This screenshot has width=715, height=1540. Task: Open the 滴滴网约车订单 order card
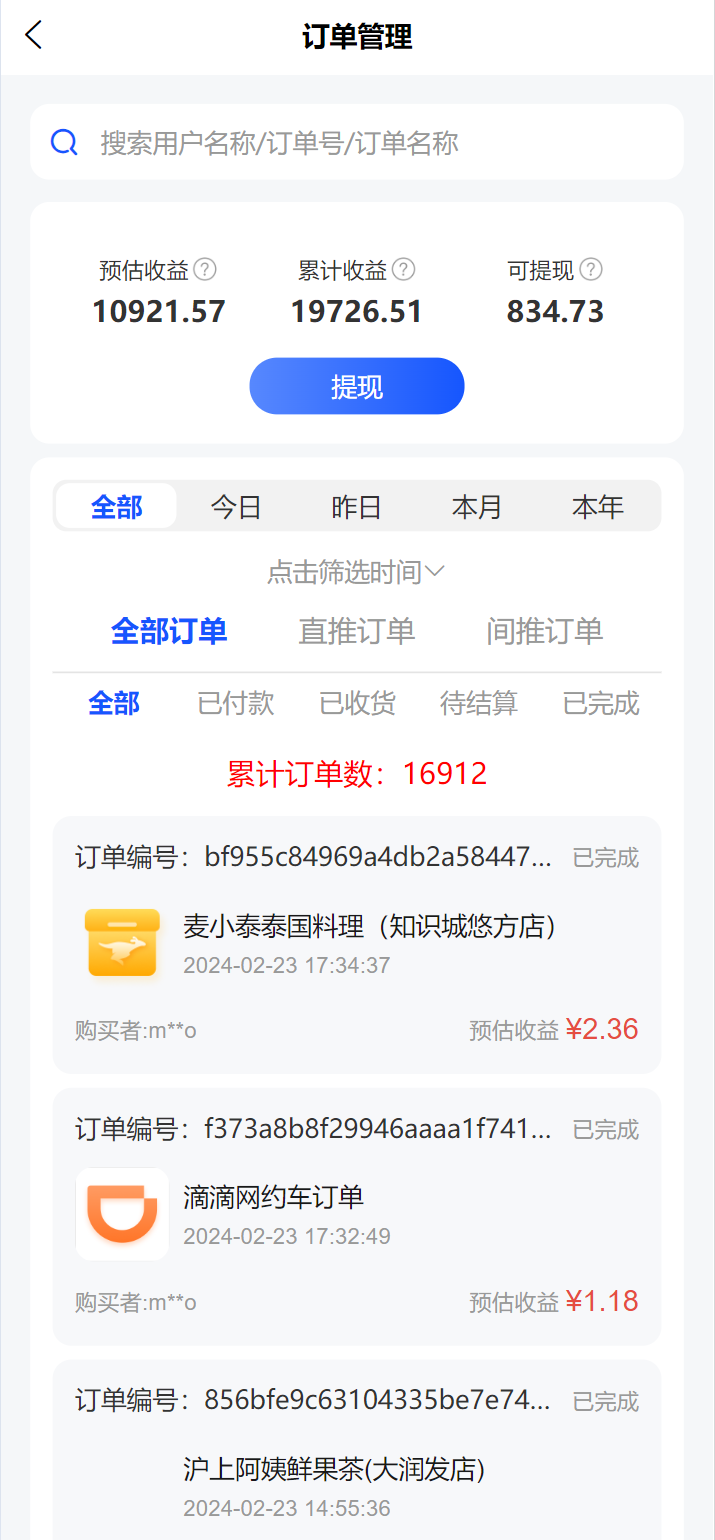[357, 1217]
